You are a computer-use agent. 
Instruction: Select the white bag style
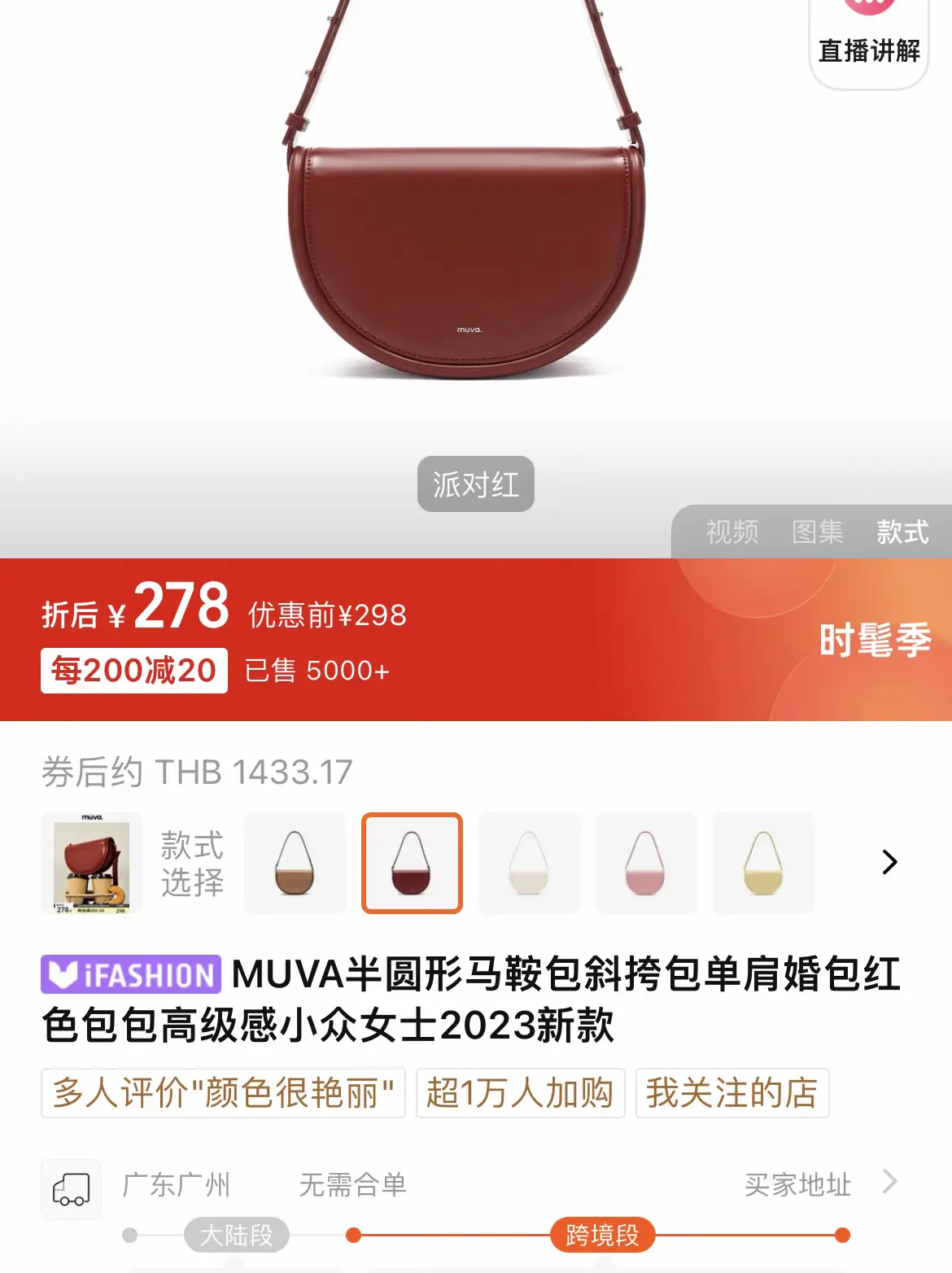529,863
